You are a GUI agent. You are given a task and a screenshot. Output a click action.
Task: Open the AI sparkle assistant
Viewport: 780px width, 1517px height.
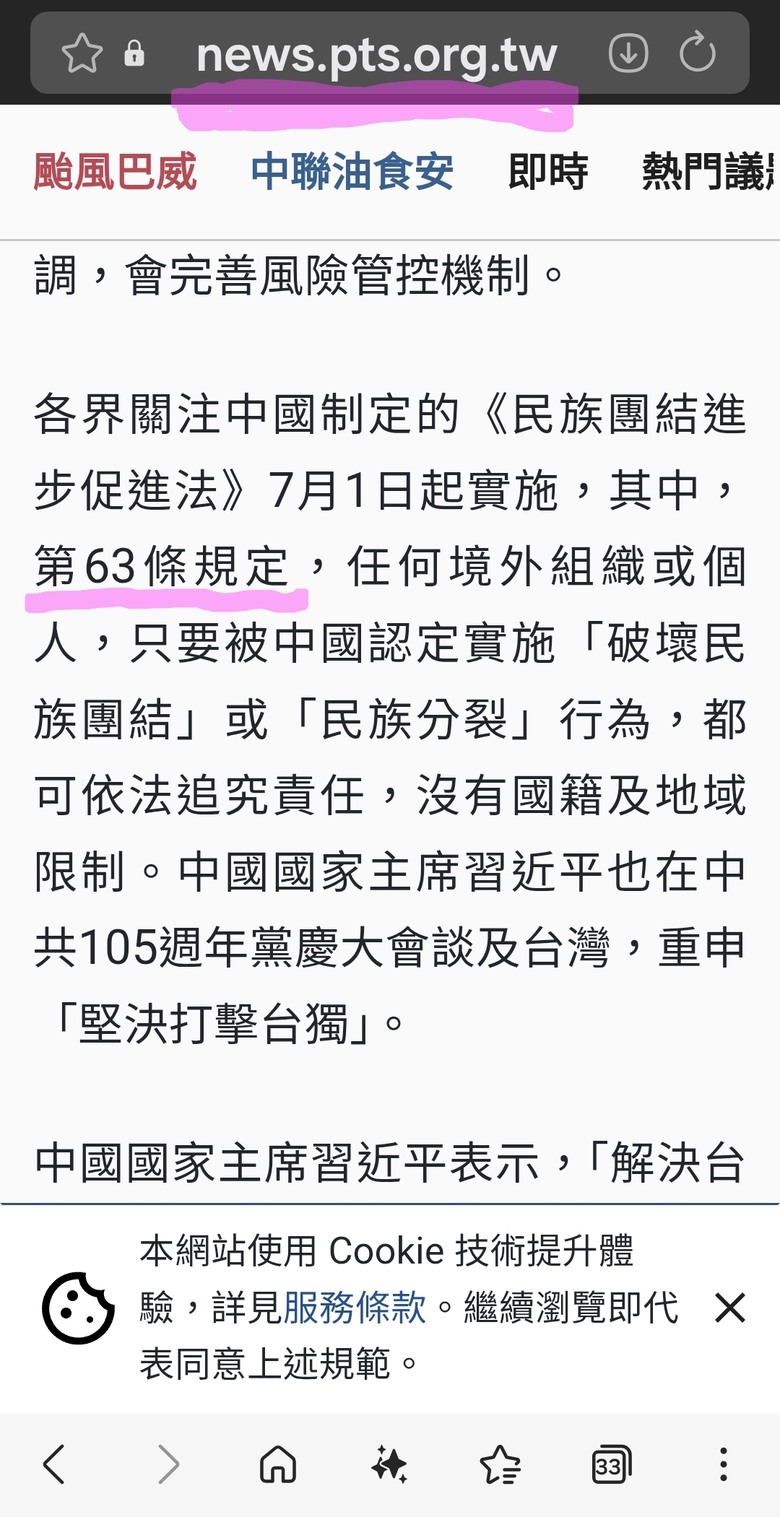[x=389, y=1465]
